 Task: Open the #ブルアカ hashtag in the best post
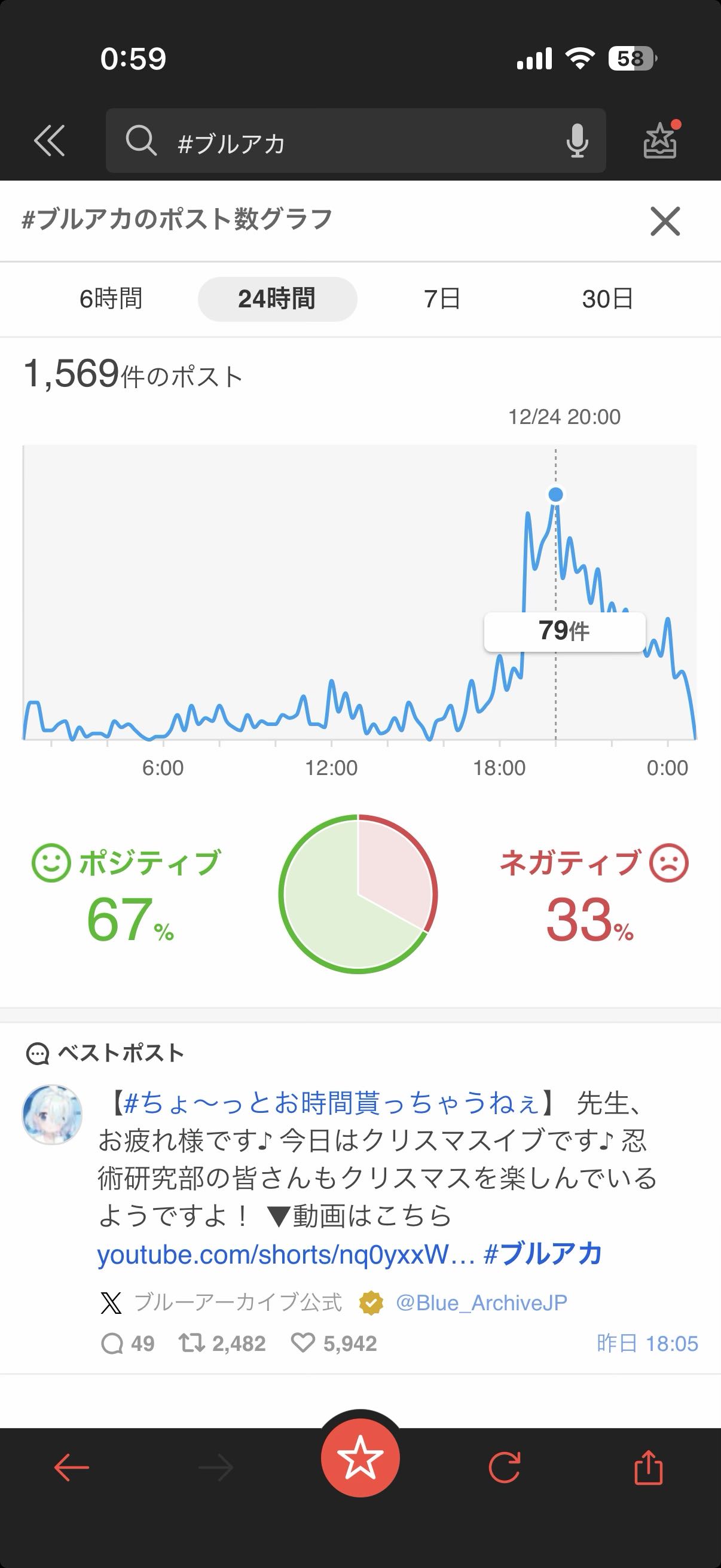point(543,1255)
